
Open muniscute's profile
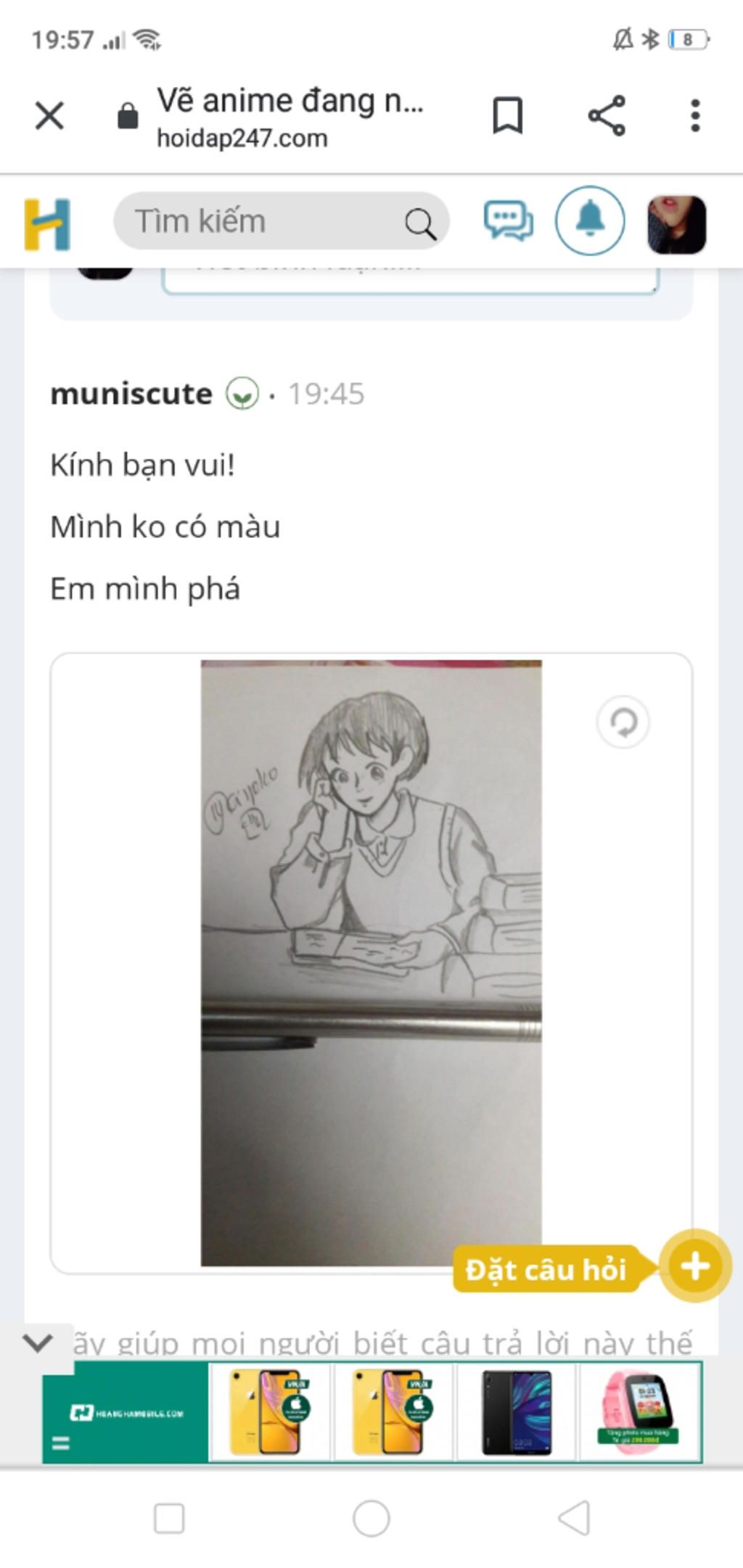click(x=131, y=395)
